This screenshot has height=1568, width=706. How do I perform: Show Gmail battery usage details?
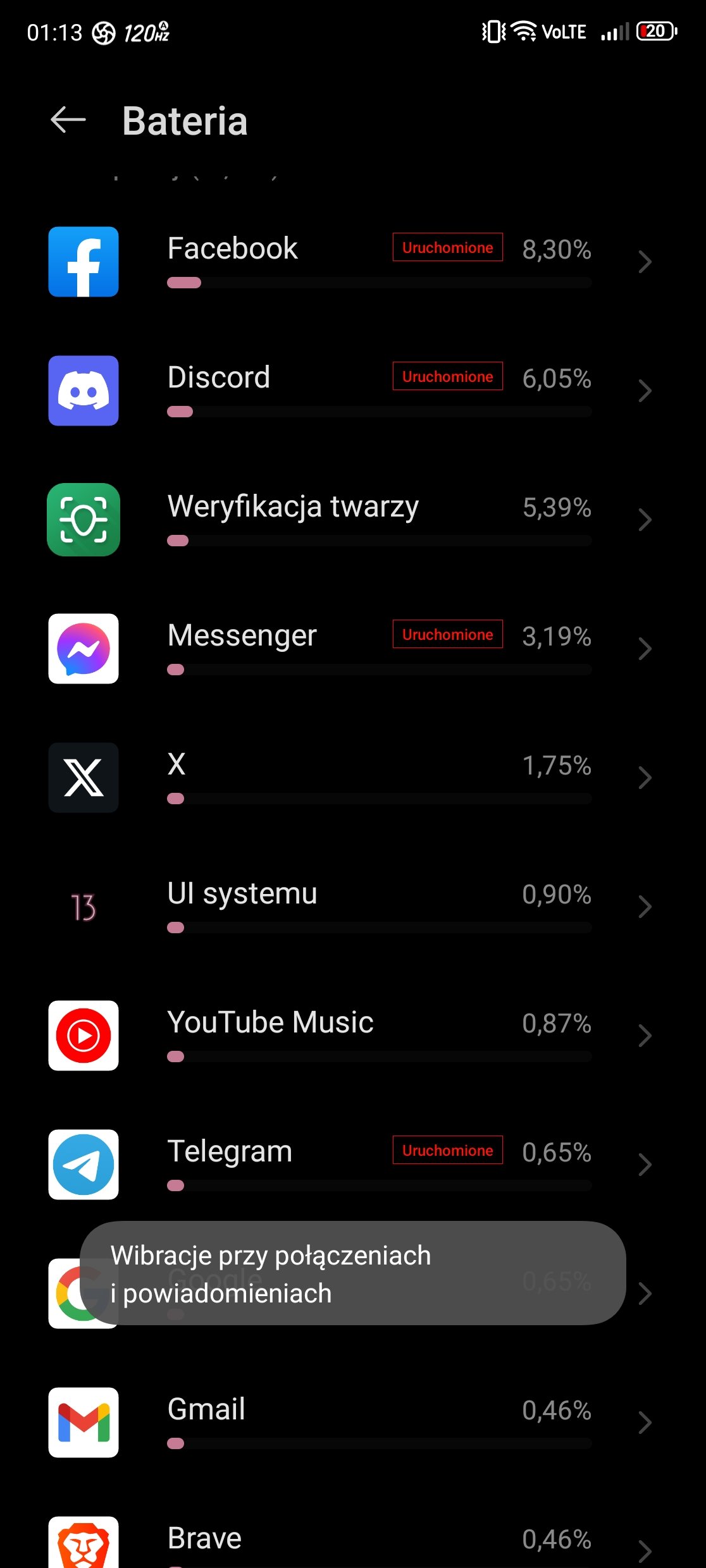[353, 1423]
